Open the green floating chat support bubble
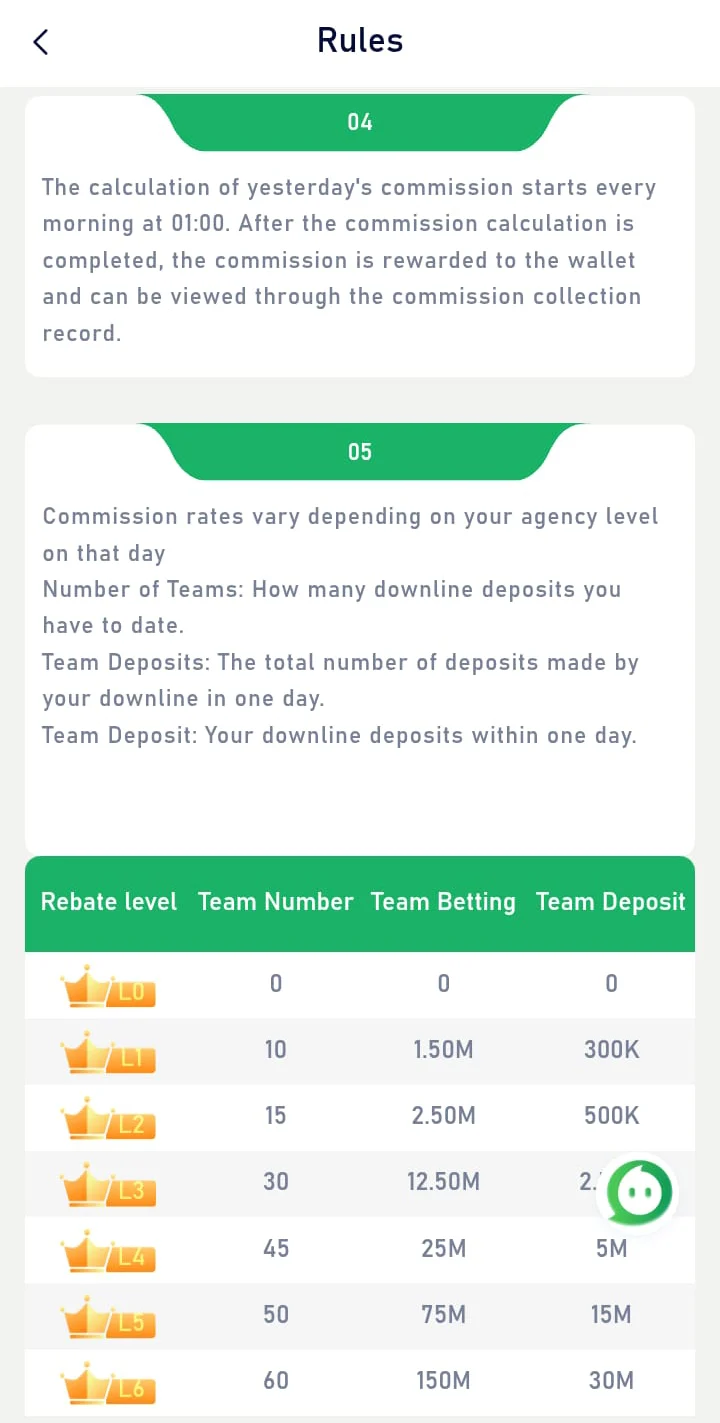 (x=637, y=1191)
